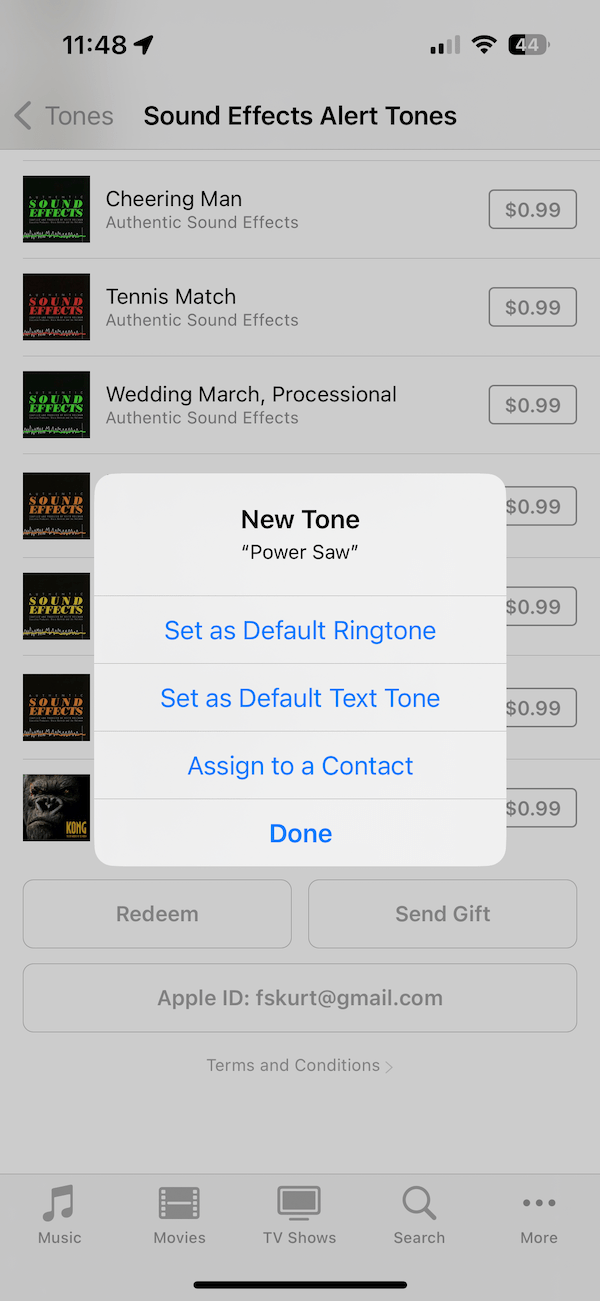Switch to the Search tab
This screenshot has width=600, height=1301.
pos(419,1215)
